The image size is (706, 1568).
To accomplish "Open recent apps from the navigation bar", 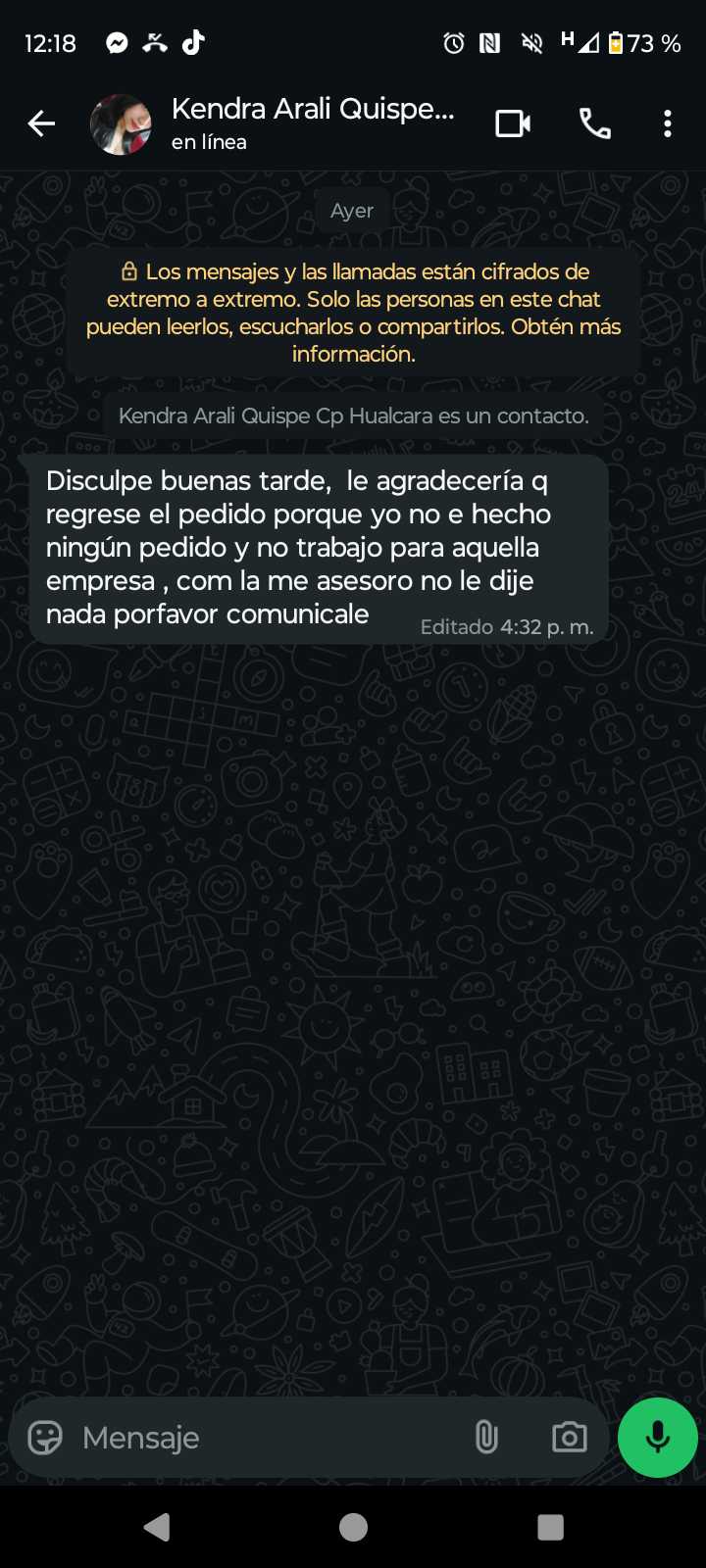I will click(550, 1527).
